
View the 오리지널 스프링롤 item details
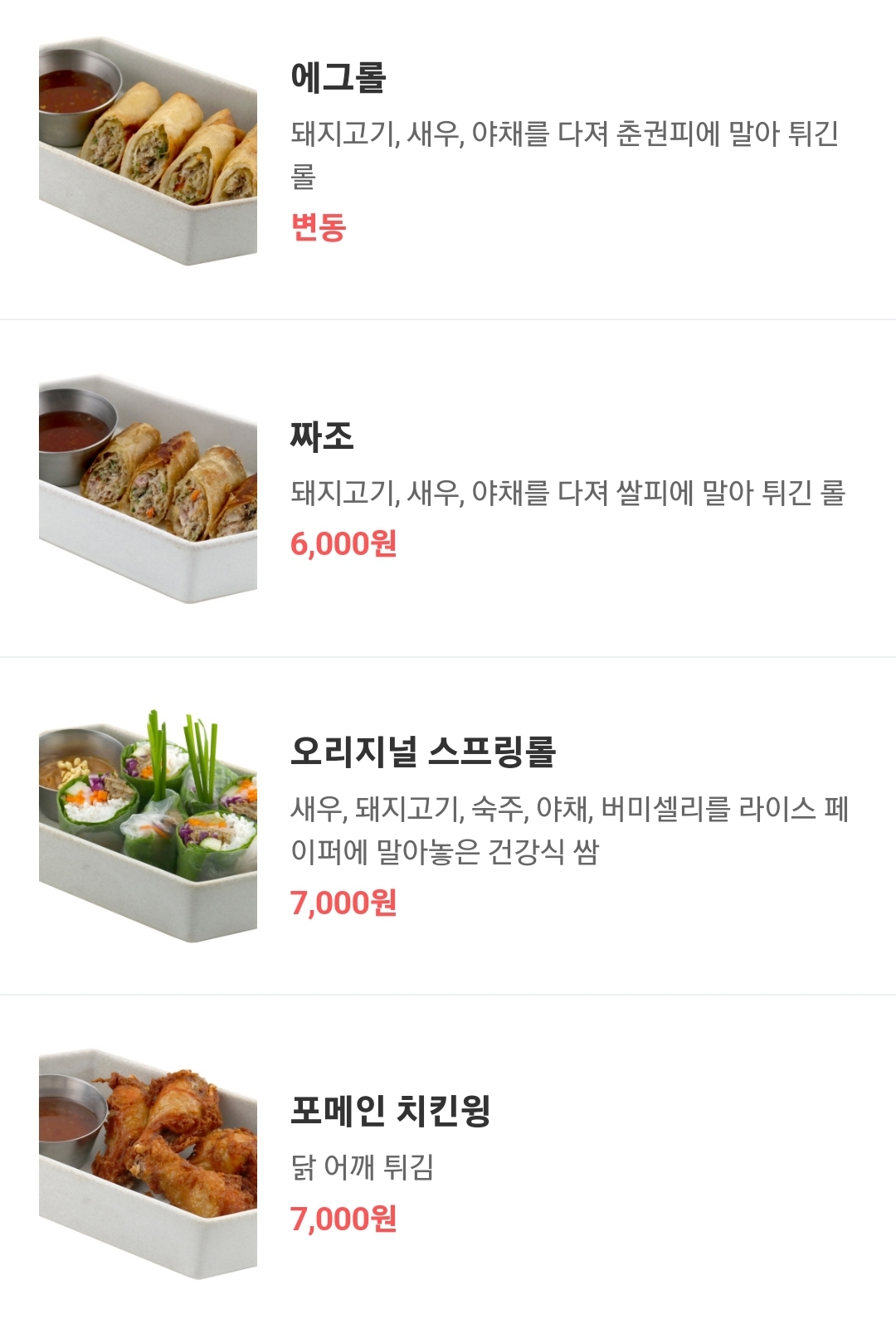(422, 752)
